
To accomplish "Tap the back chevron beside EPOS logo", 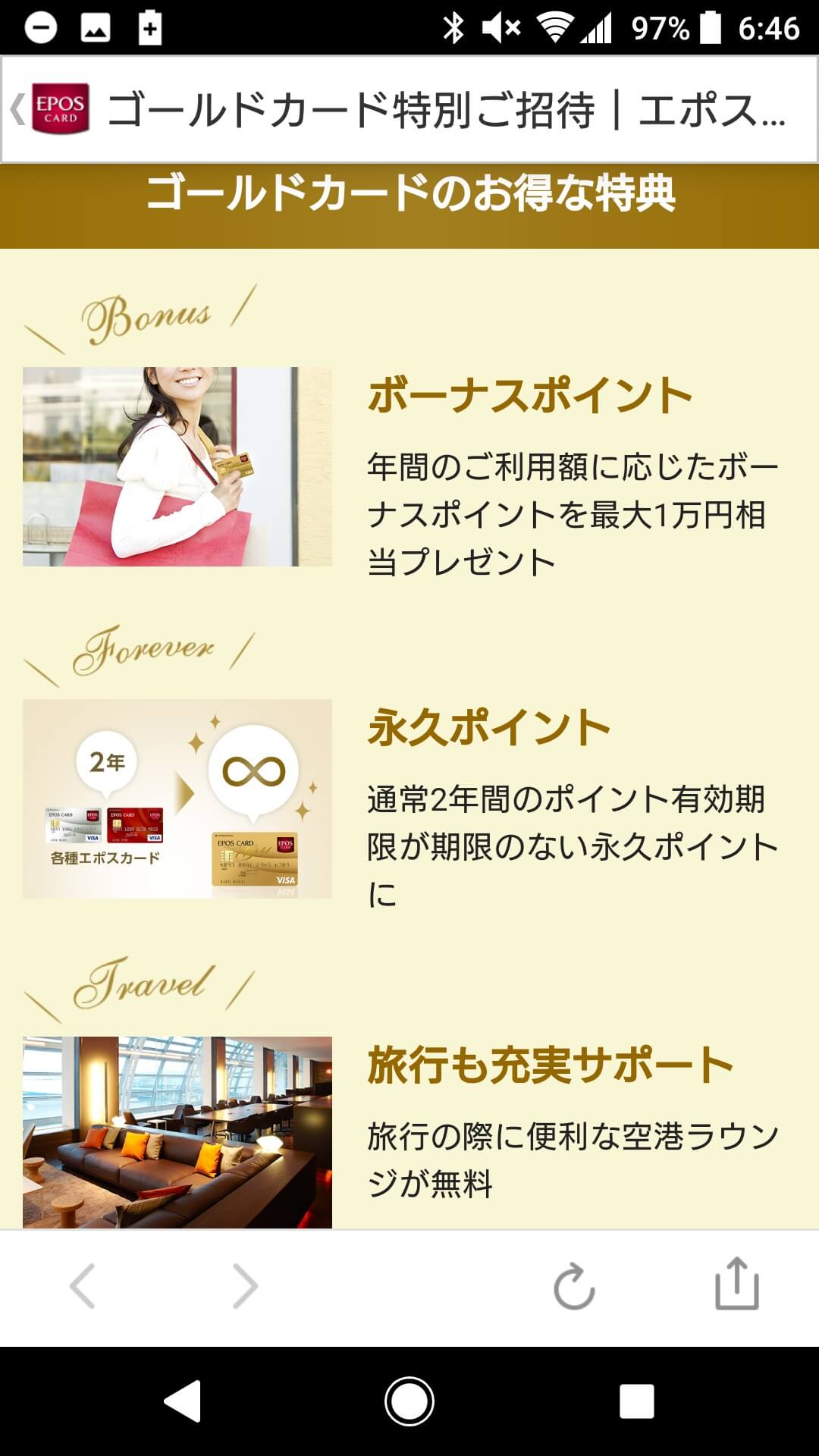I will [17, 109].
